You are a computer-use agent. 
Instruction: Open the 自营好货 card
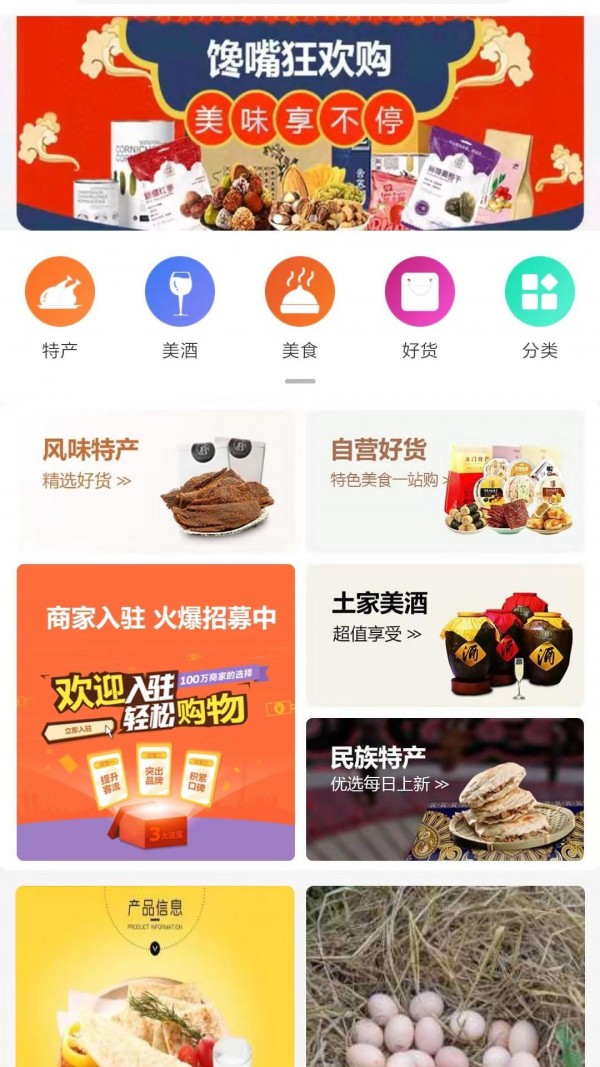[445, 480]
